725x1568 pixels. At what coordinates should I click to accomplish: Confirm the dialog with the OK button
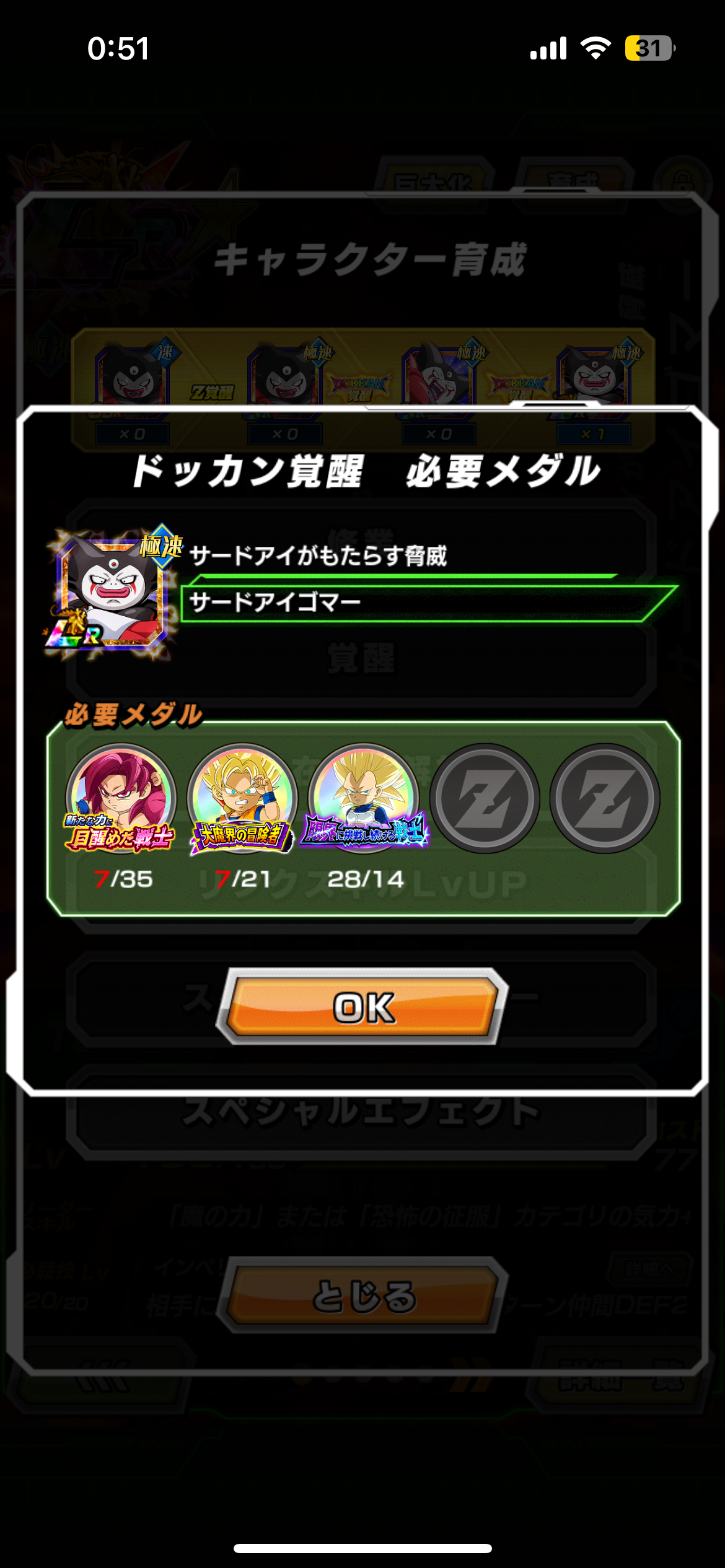[363, 1007]
